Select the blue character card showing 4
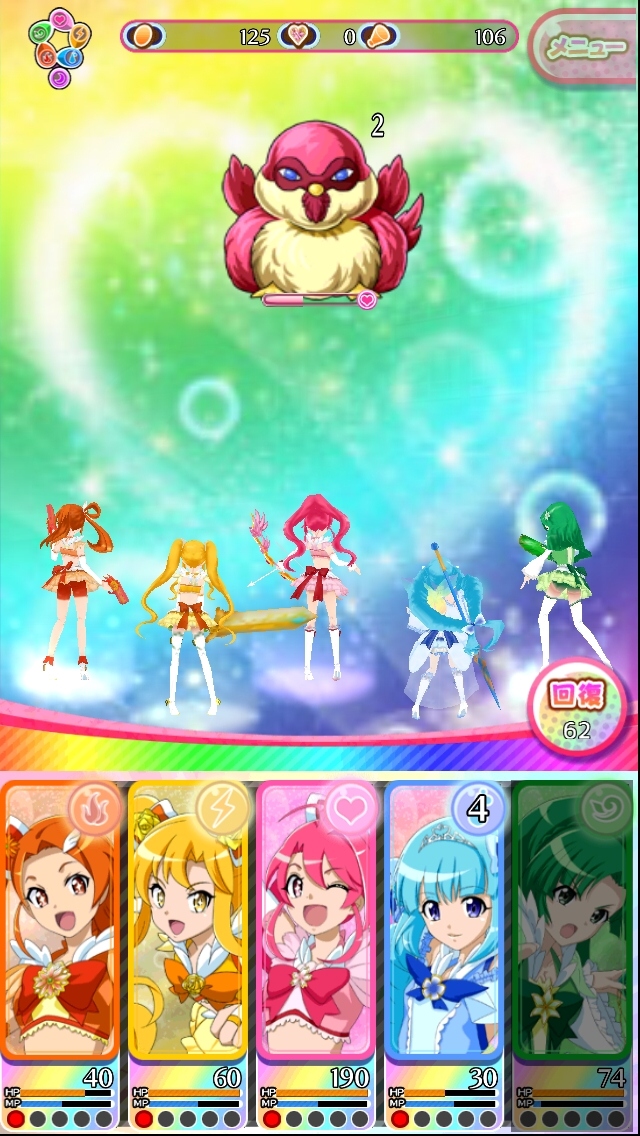The image size is (640, 1136). (x=444, y=930)
